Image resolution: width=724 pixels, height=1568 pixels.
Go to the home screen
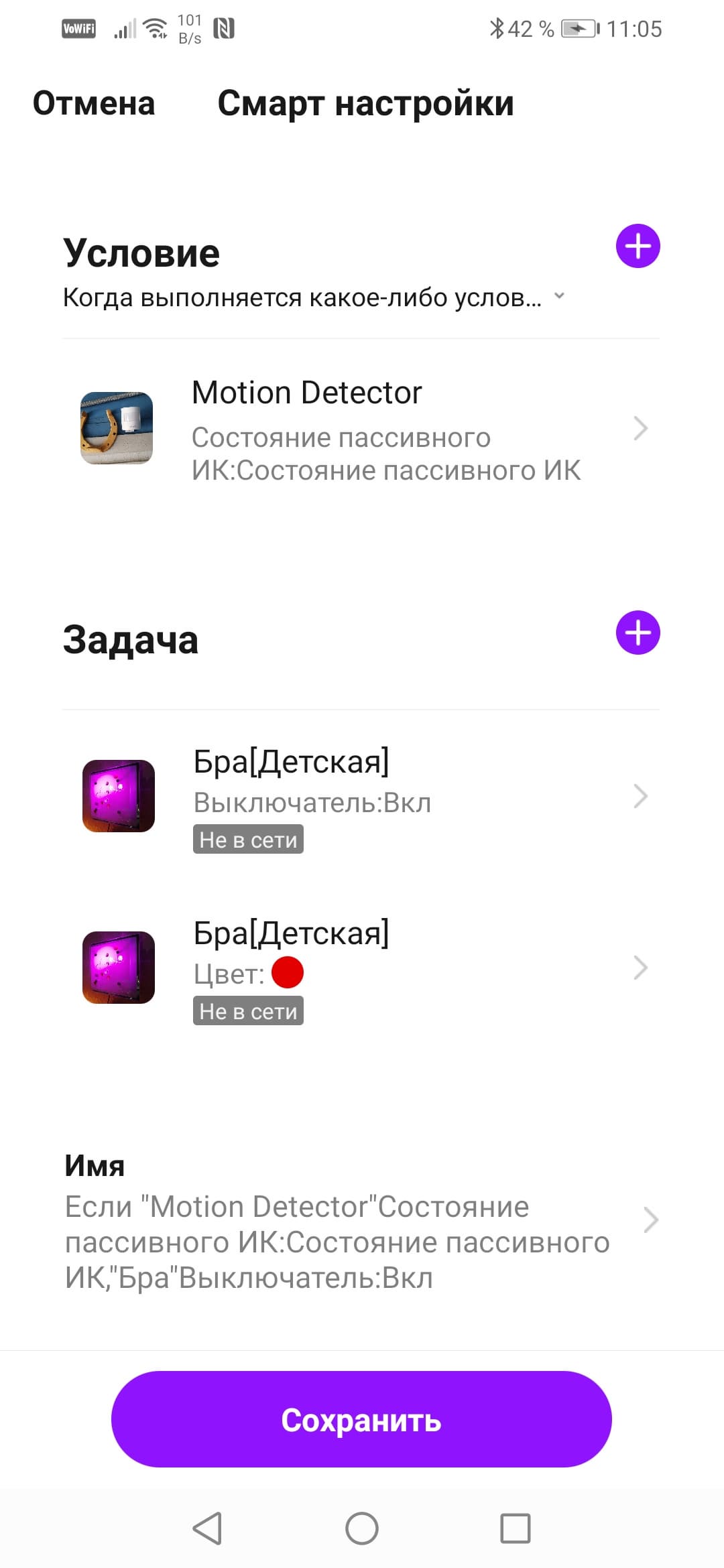coord(362,1528)
